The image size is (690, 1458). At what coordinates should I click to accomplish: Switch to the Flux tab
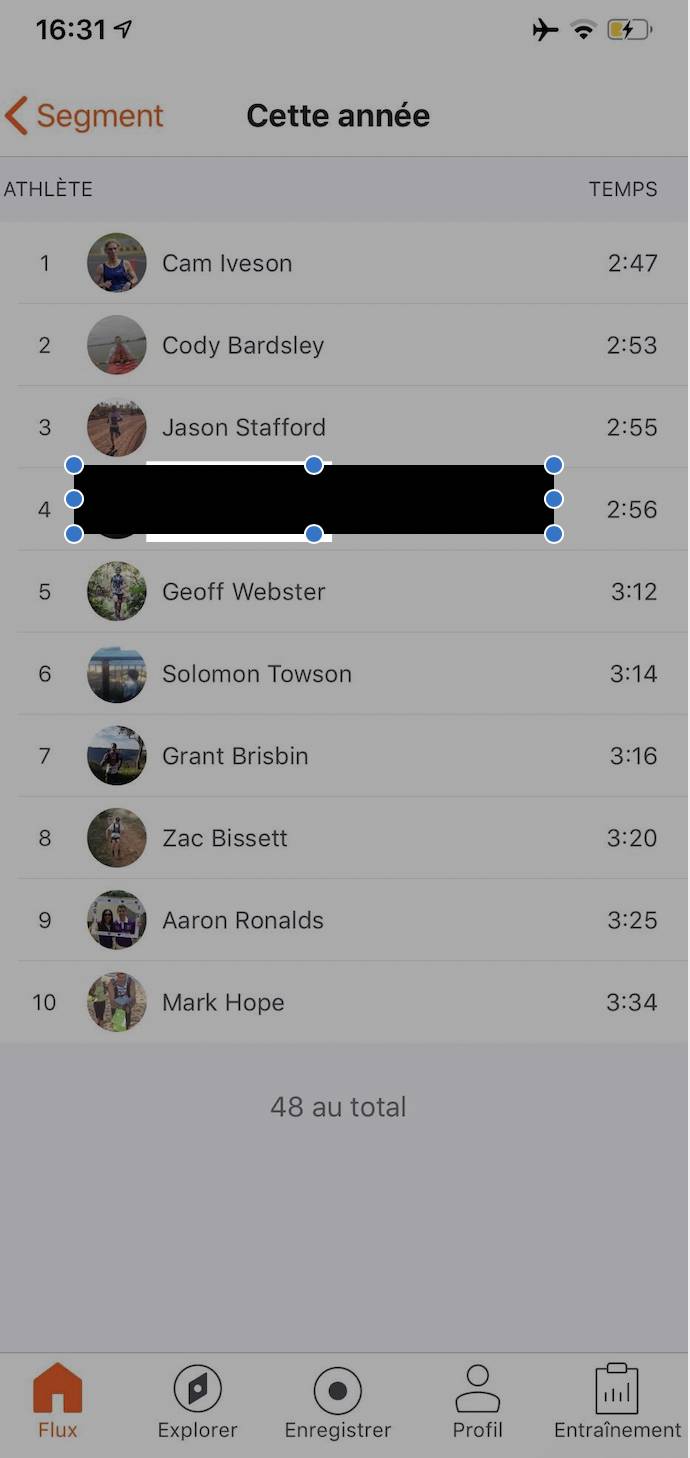(x=58, y=1401)
